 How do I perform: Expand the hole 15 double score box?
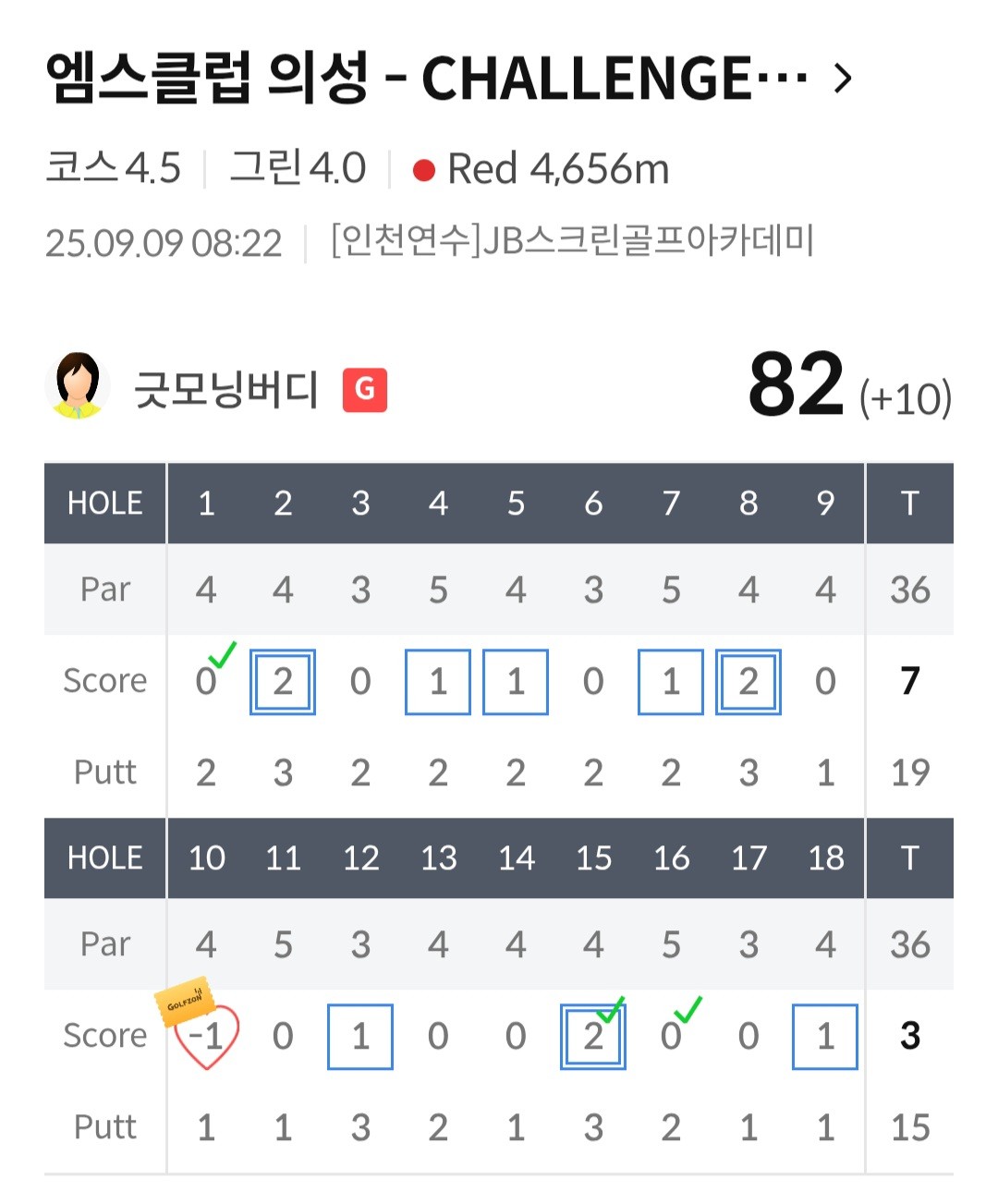pyautogui.click(x=593, y=1036)
